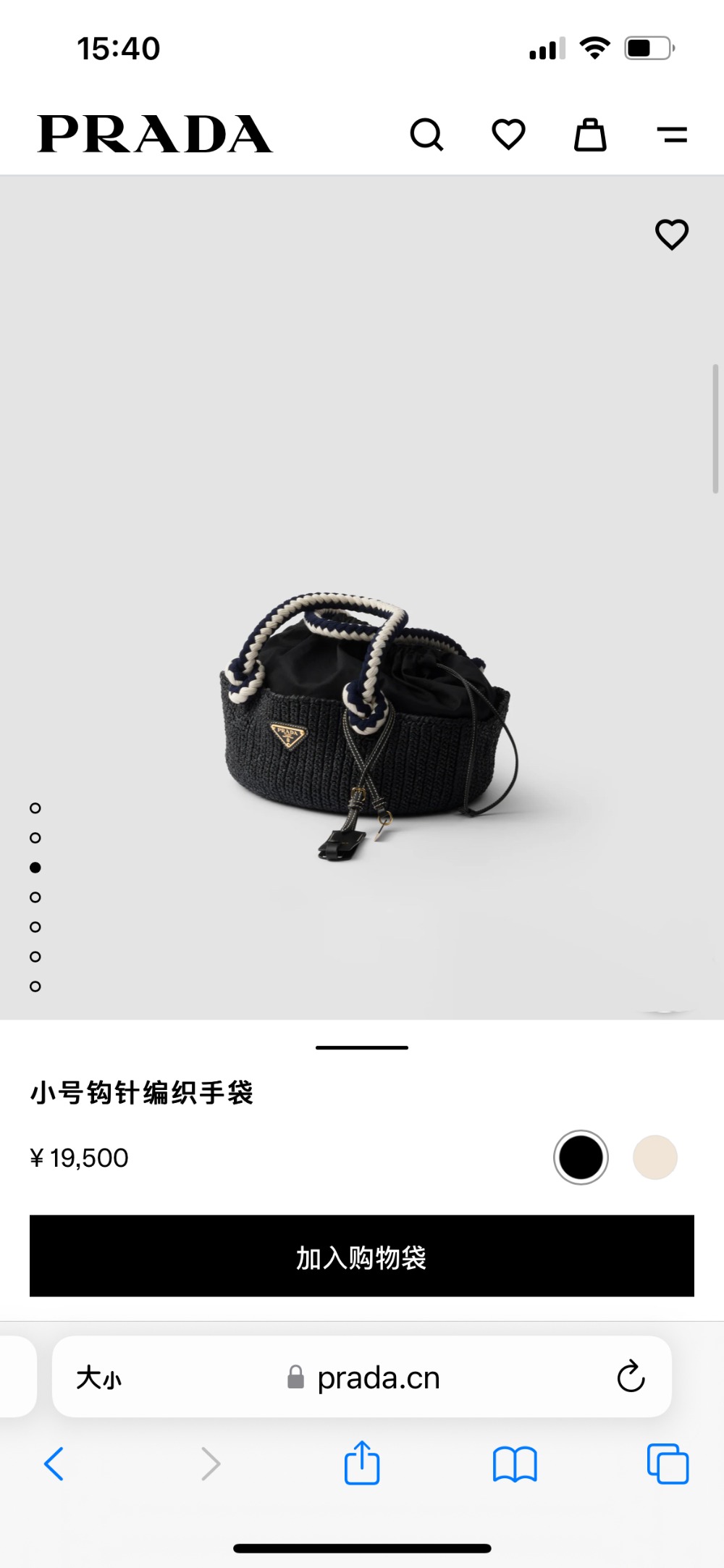Open the 大小 page settings menu

(99, 1378)
